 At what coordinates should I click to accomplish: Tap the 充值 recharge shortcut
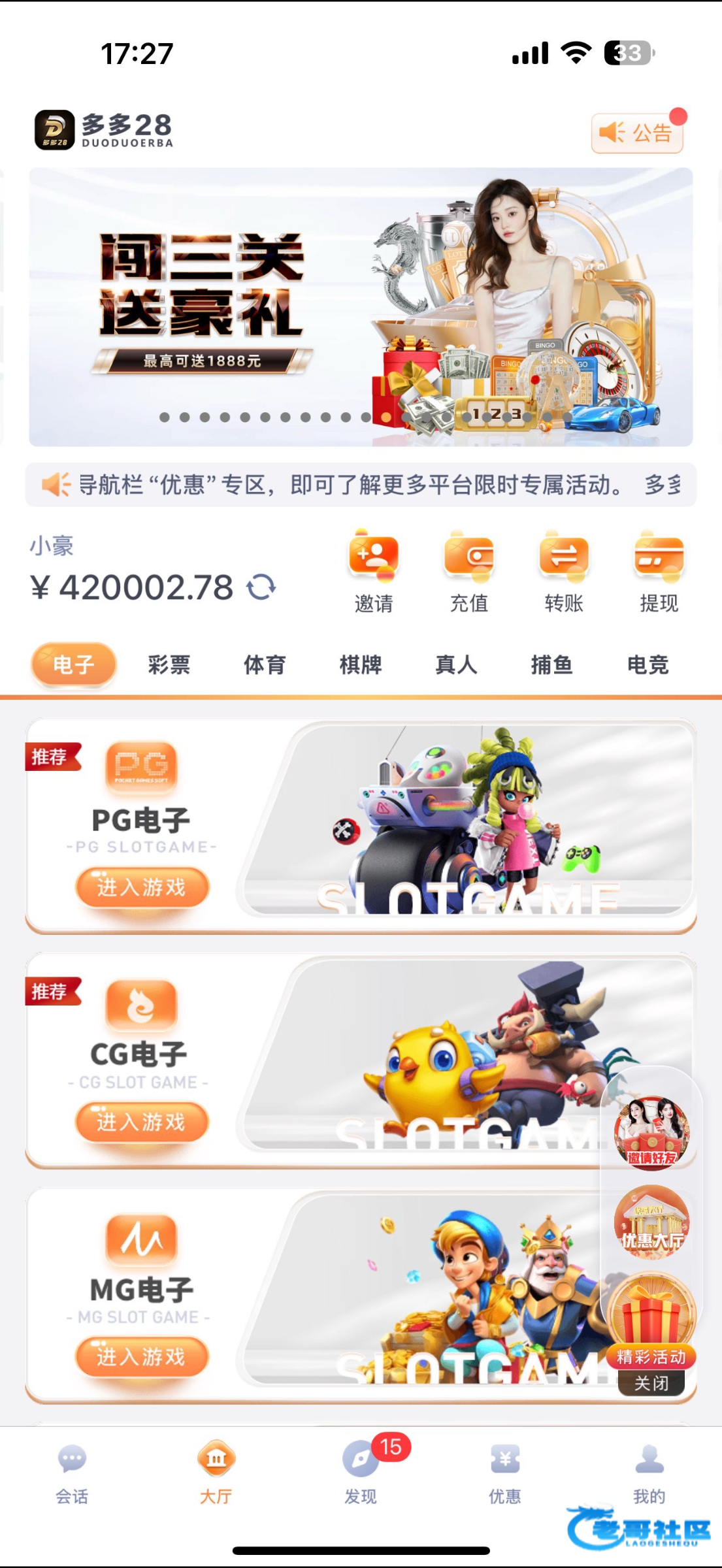469,572
